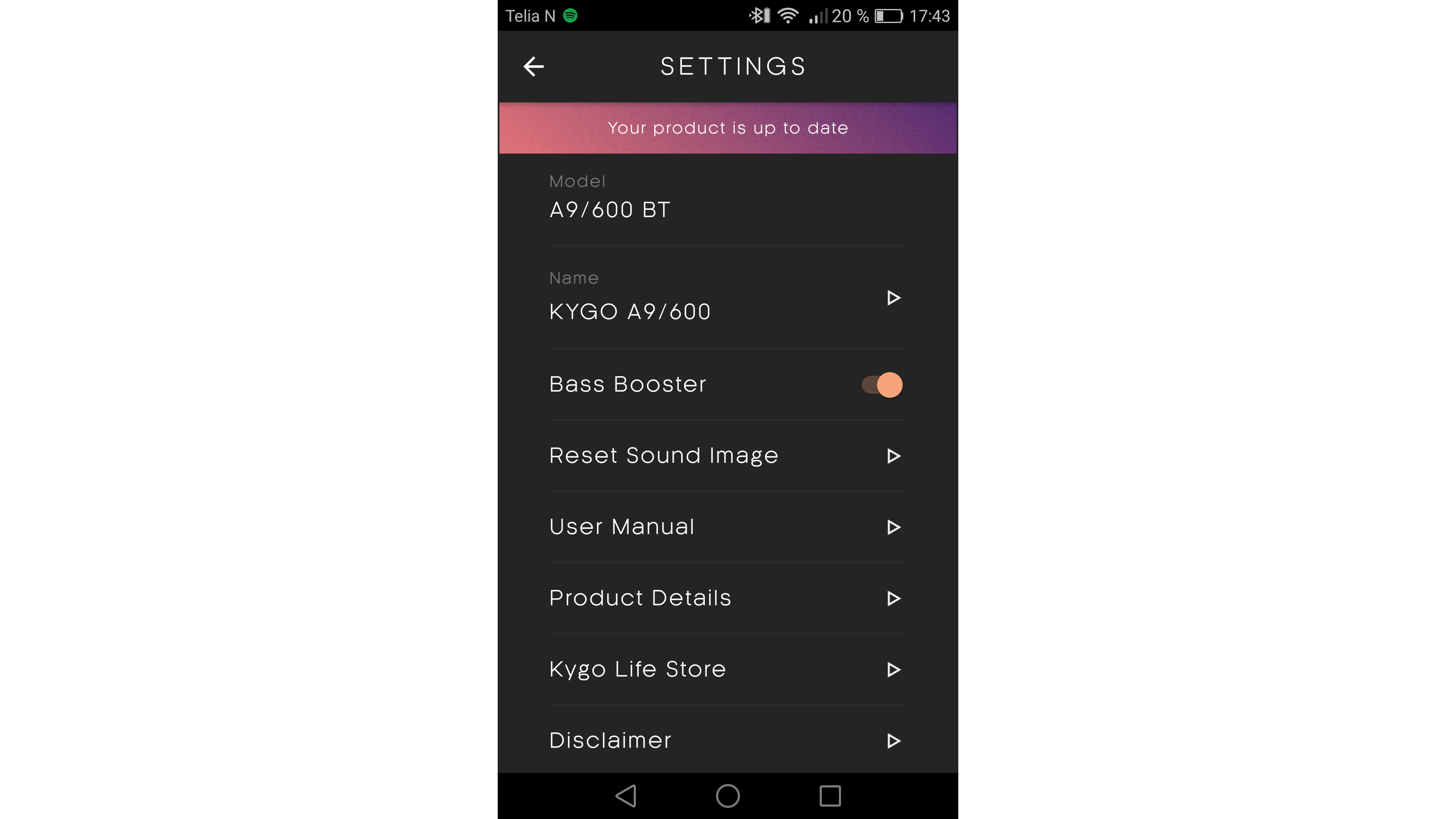The width and height of the screenshot is (1456, 819).
Task: Open the Disclaimer
Action: [727, 741]
